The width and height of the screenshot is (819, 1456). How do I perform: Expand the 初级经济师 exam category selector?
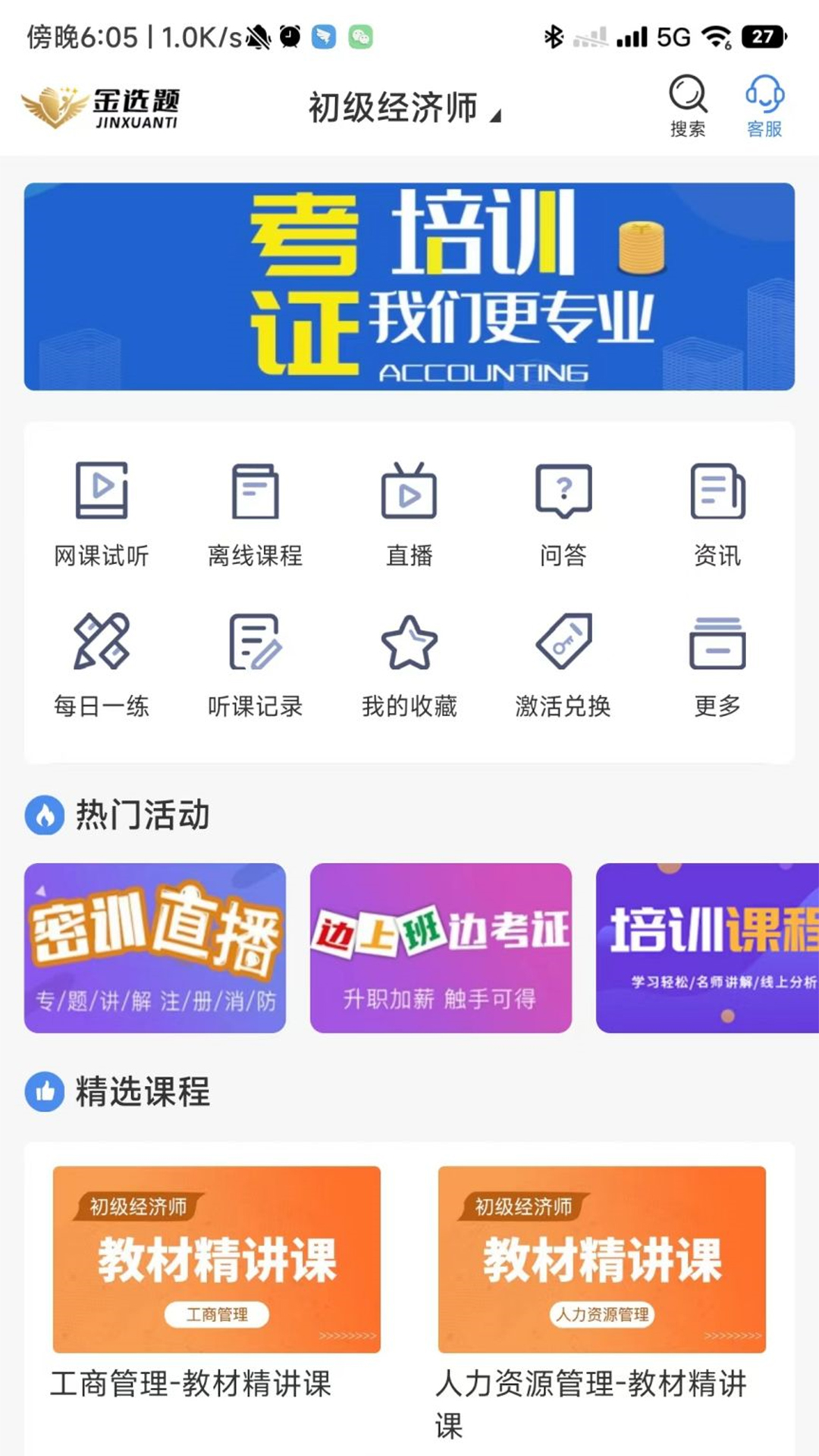coord(402,108)
